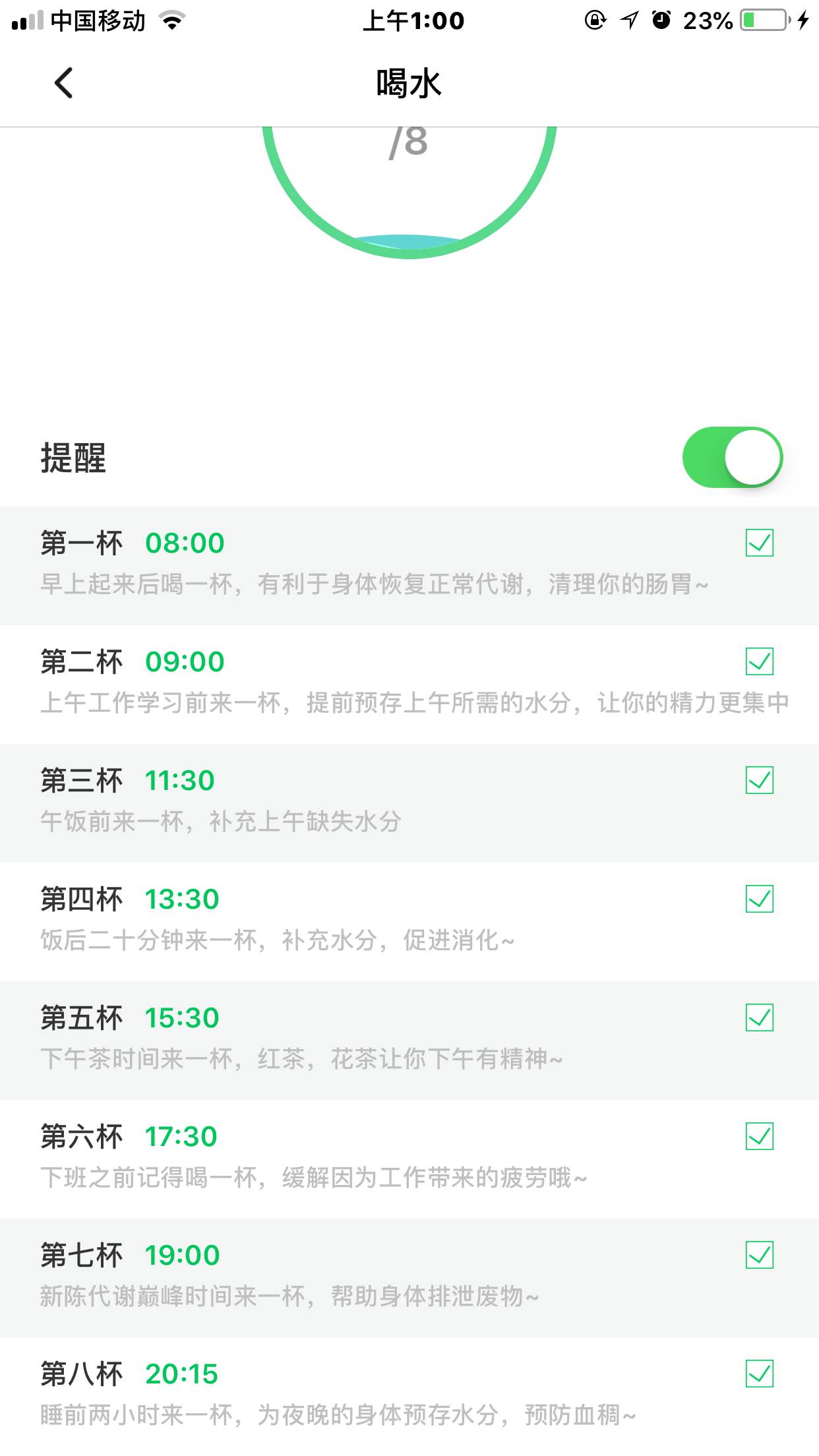Disable the 第三杯 11:30 checkbox
This screenshot has width=819, height=1456.
point(759,781)
